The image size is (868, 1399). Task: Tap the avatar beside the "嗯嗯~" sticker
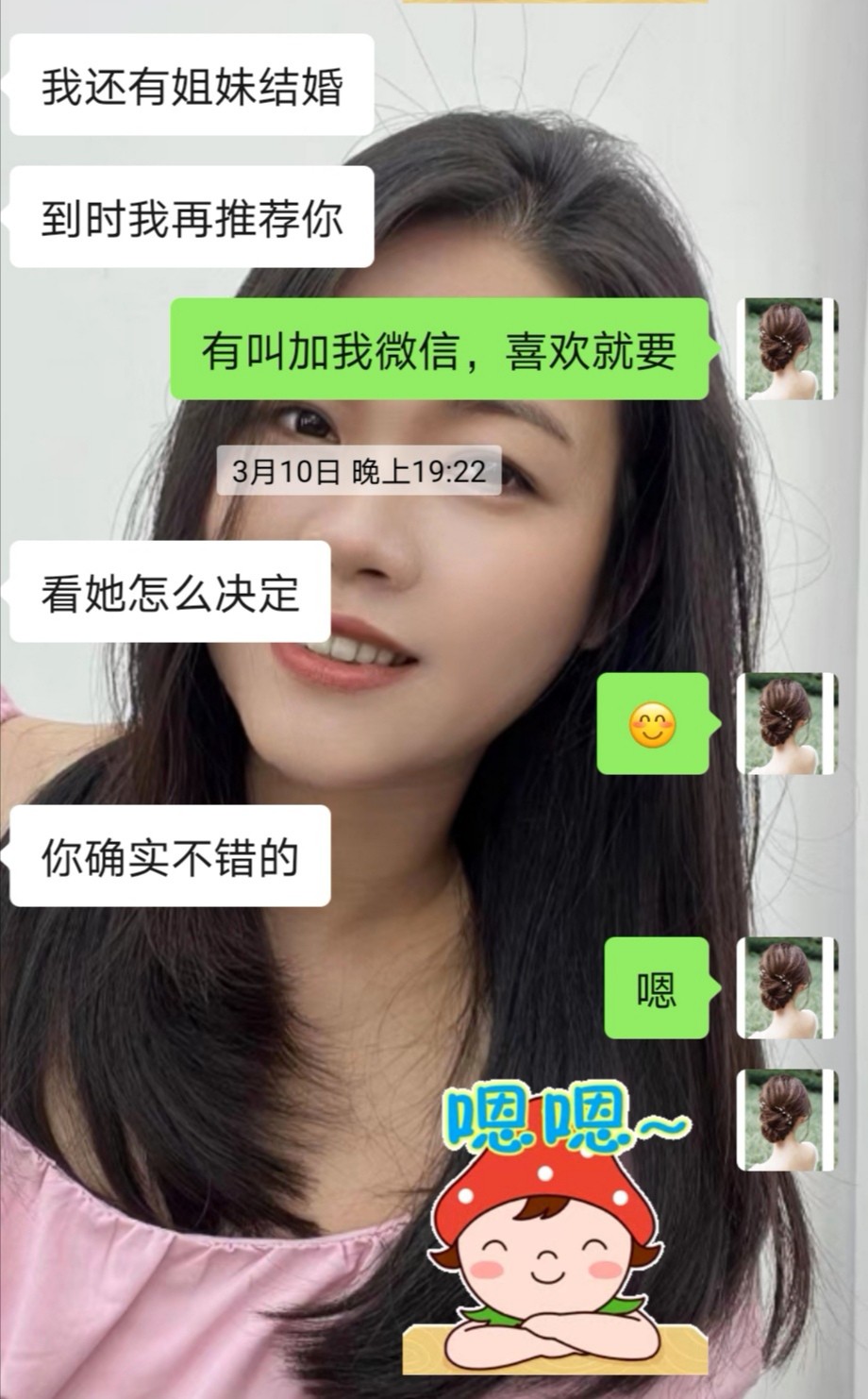(x=788, y=1120)
